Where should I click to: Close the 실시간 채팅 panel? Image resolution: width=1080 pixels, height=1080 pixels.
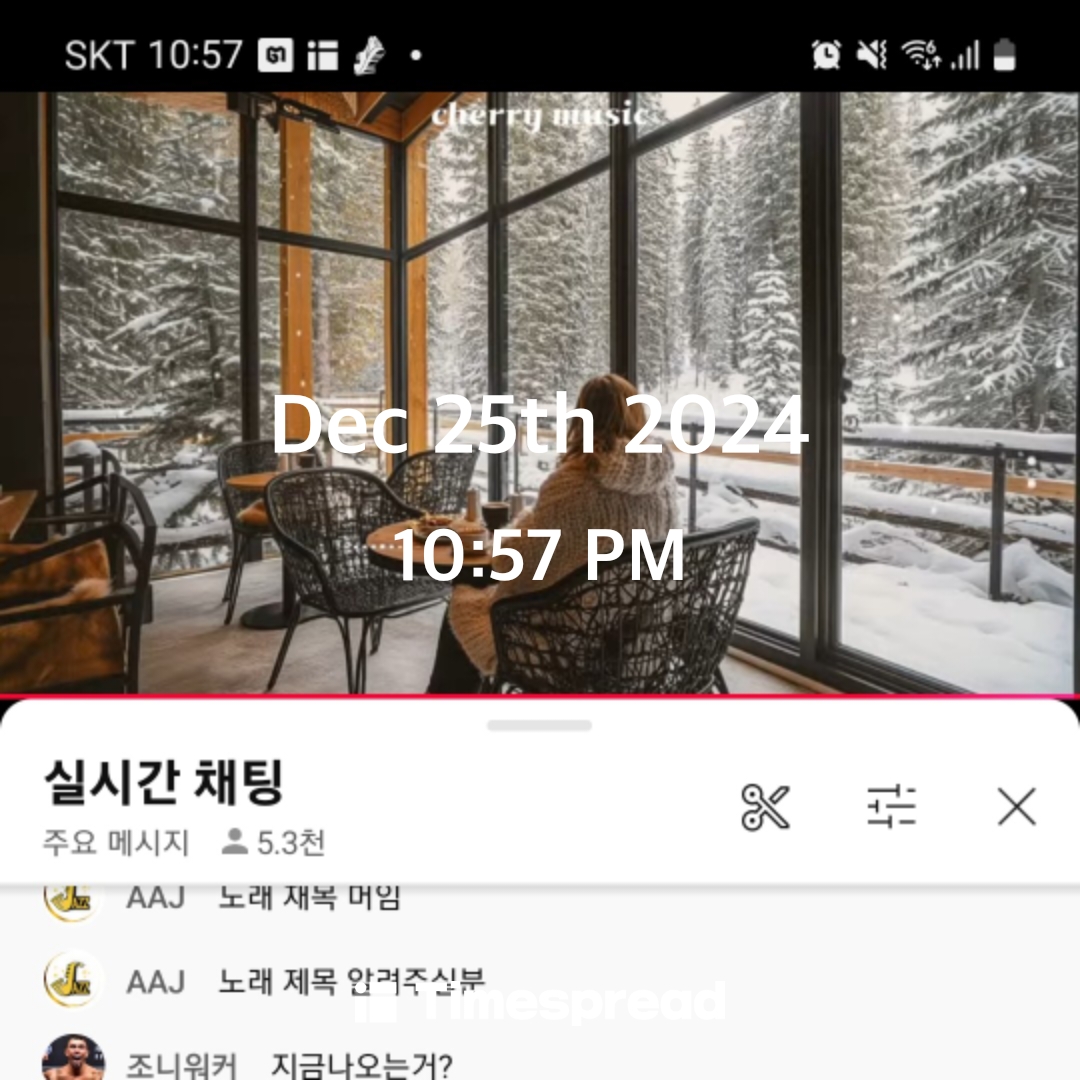pos(1016,807)
